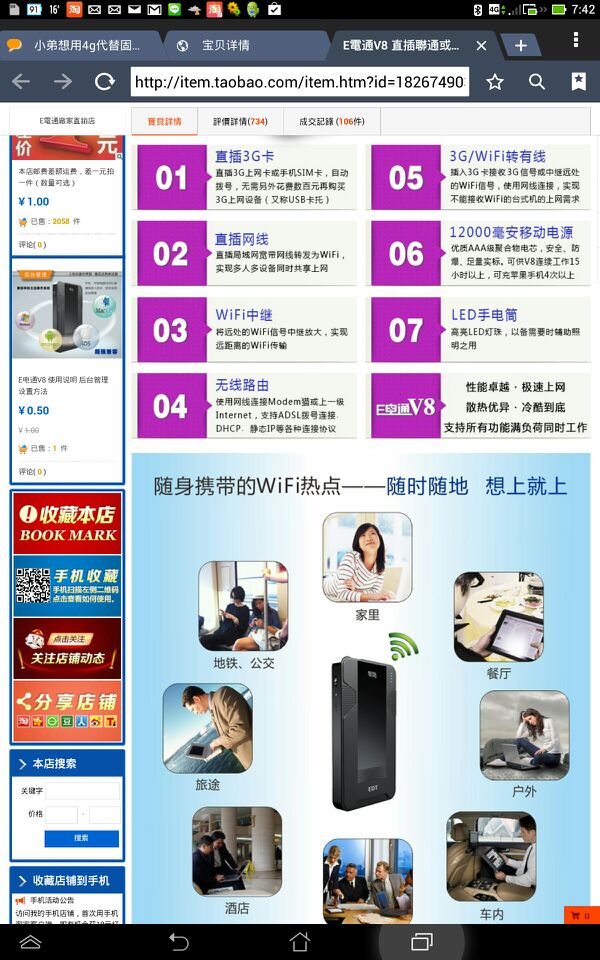Go back to the previous page
The width and height of the screenshot is (600, 960).
[x=21, y=82]
